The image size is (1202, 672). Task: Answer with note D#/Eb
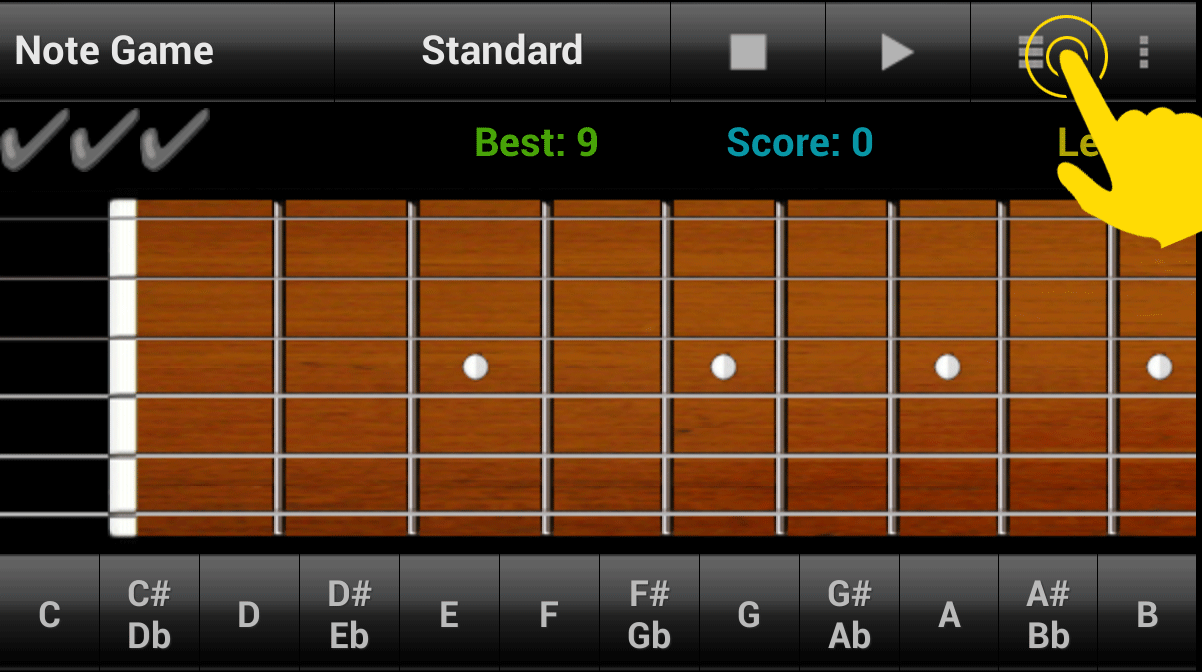coord(349,614)
